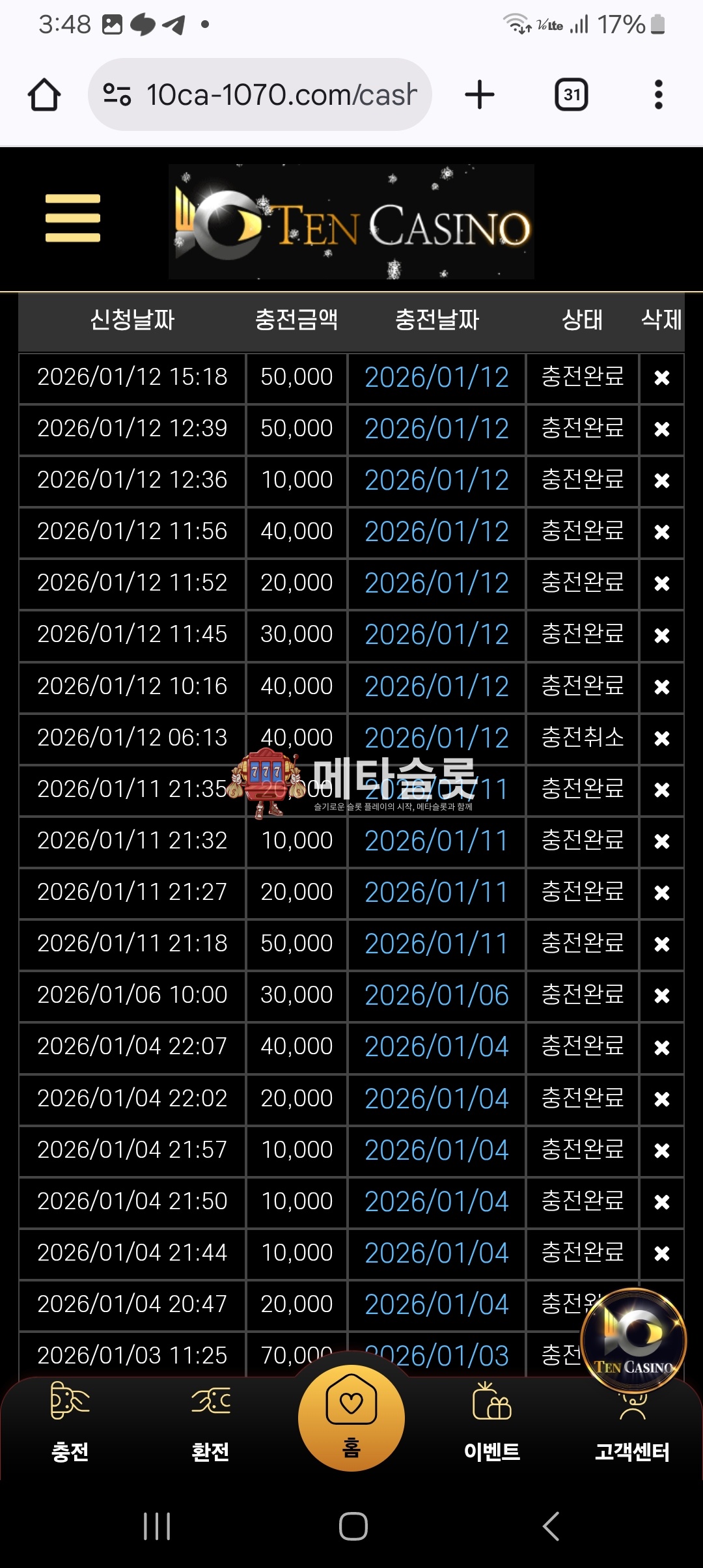This screenshot has height=1568, width=703.
Task: Open the browser tab switcher
Action: (x=572, y=95)
